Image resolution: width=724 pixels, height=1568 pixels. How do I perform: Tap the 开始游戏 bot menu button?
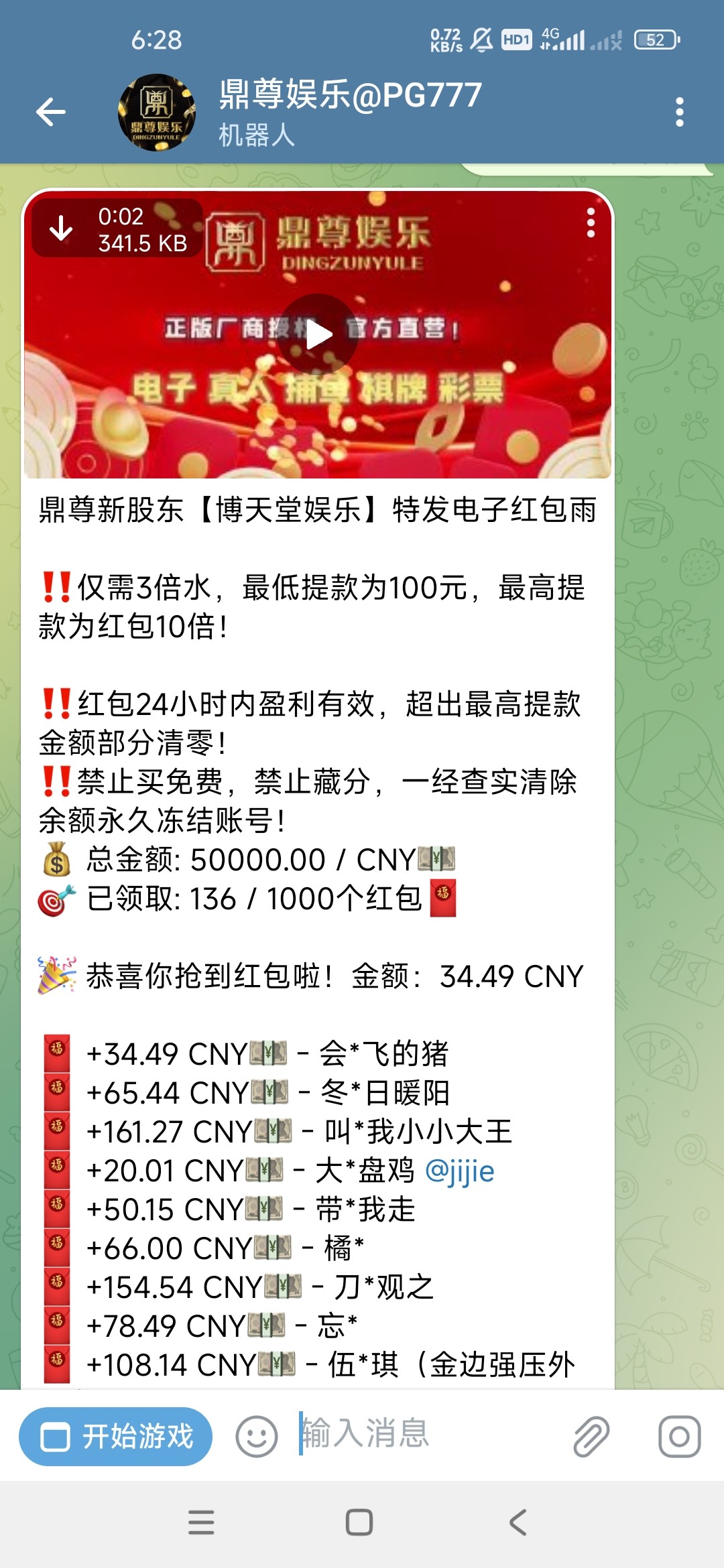[116, 1437]
